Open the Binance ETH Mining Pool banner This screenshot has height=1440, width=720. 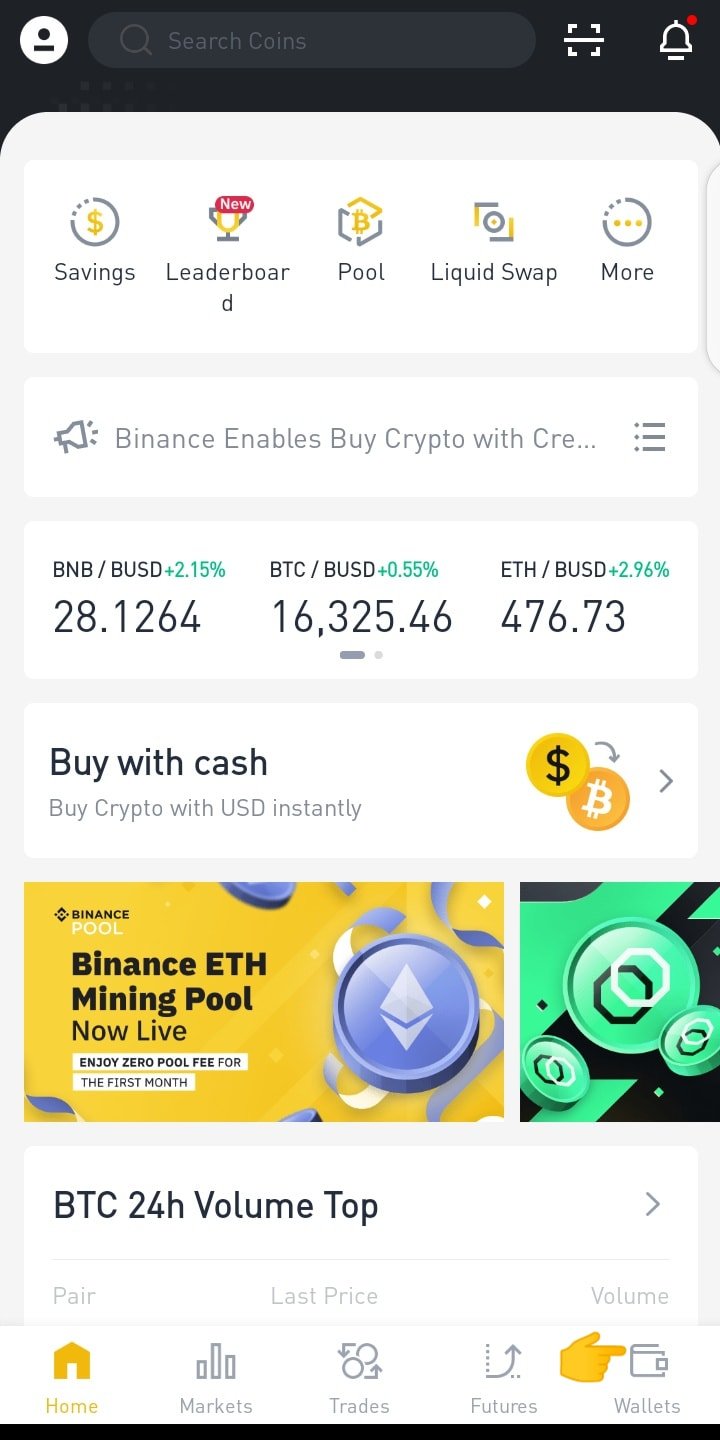tap(264, 1001)
